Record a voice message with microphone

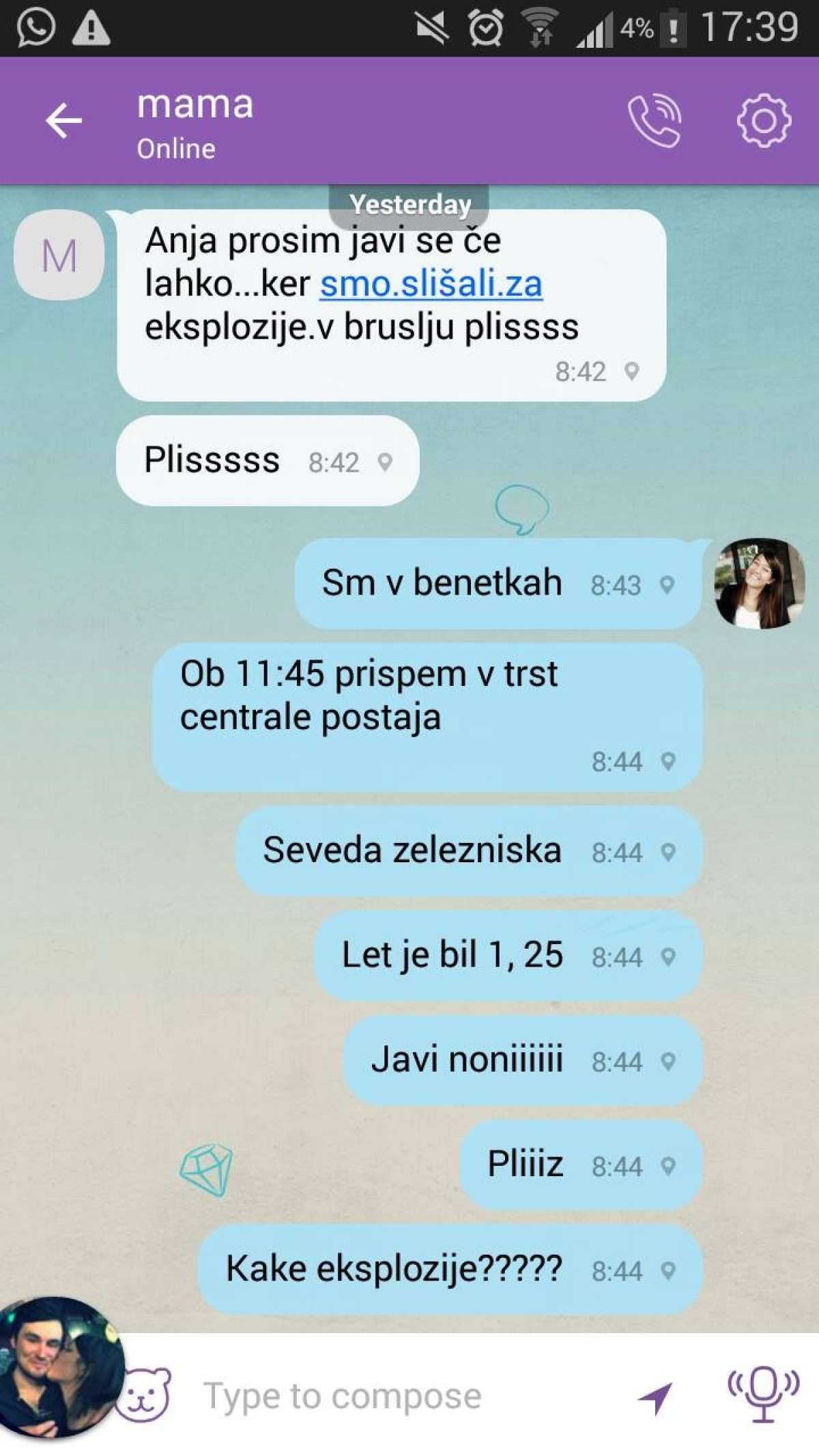[x=763, y=1394]
